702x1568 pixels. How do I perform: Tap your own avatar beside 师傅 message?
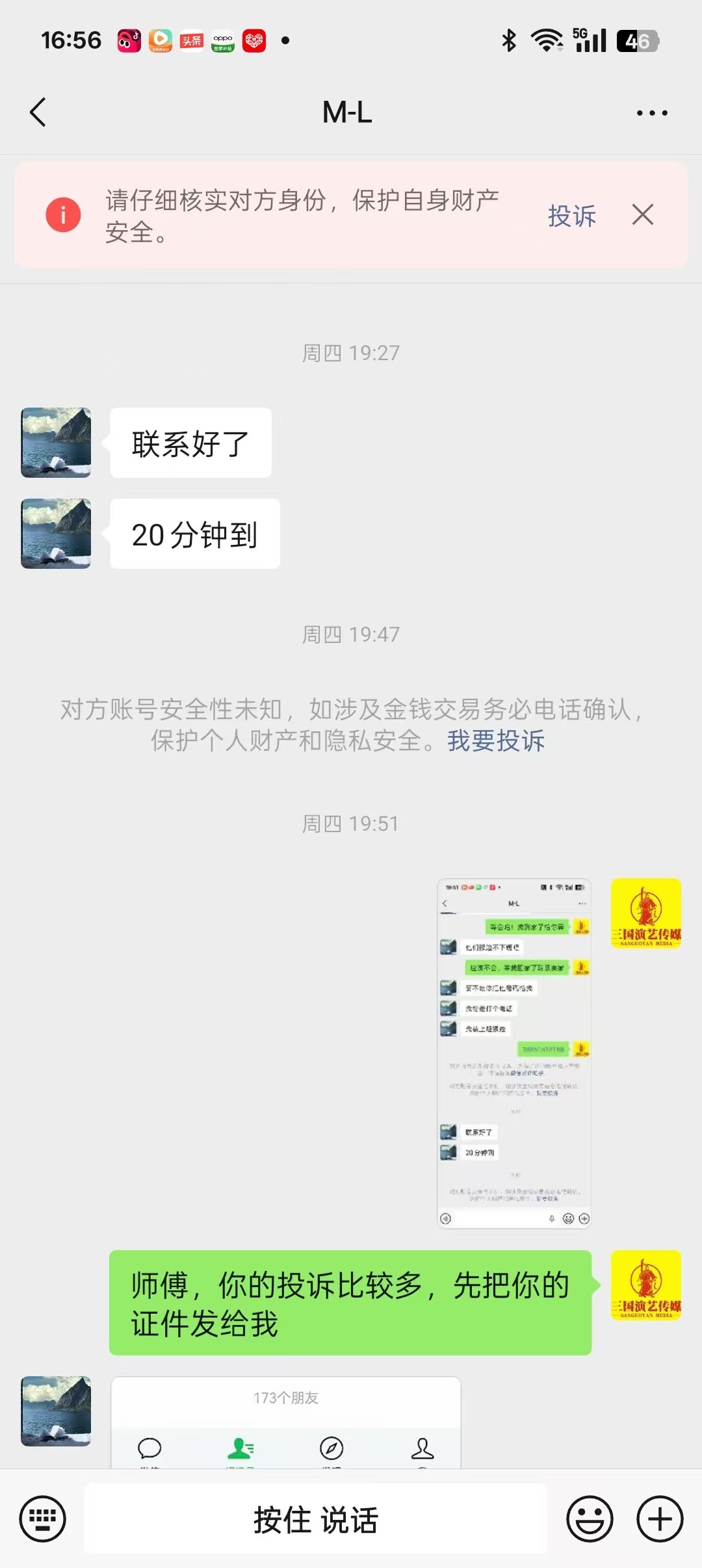point(646,1285)
